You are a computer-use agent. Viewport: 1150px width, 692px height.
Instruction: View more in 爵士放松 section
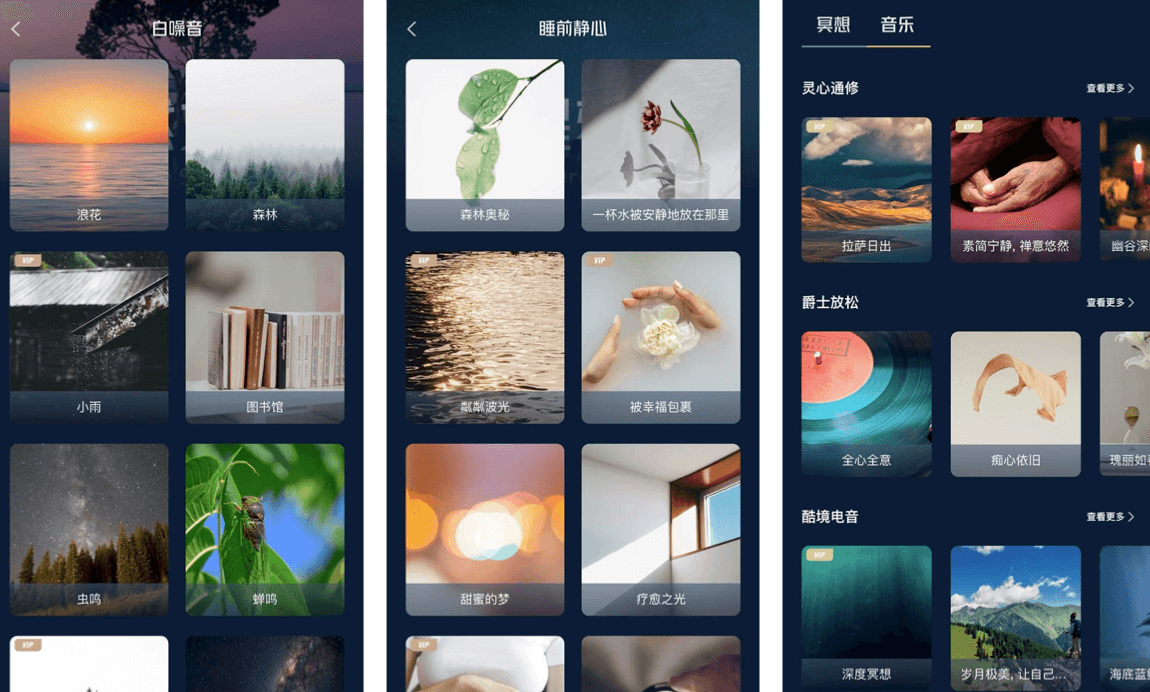click(x=1110, y=302)
